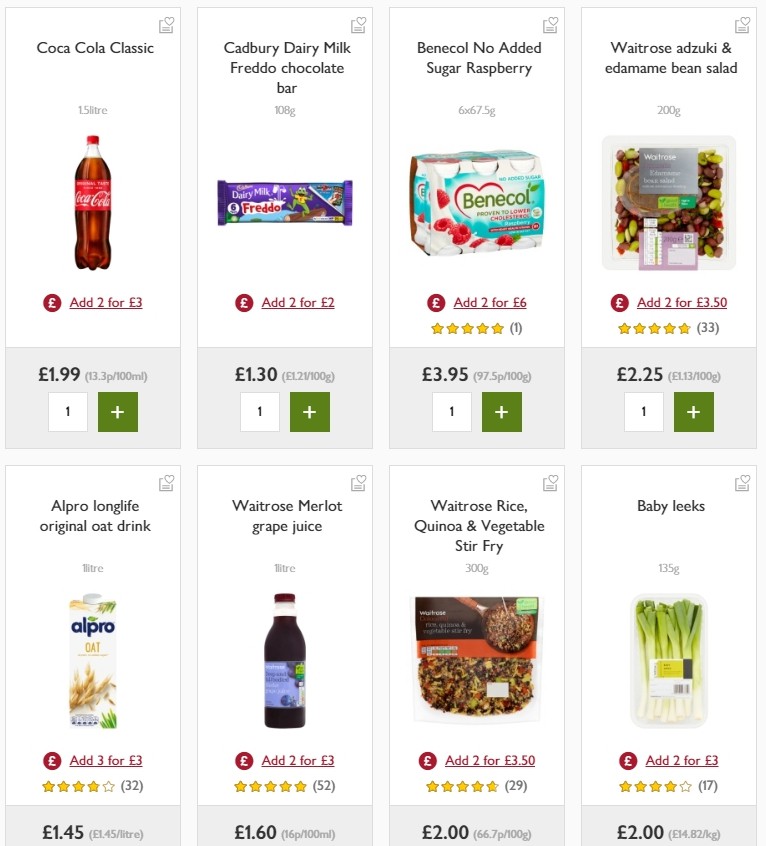Click the list flag icon on Benecol card
766x846 pixels.
(x=550, y=25)
